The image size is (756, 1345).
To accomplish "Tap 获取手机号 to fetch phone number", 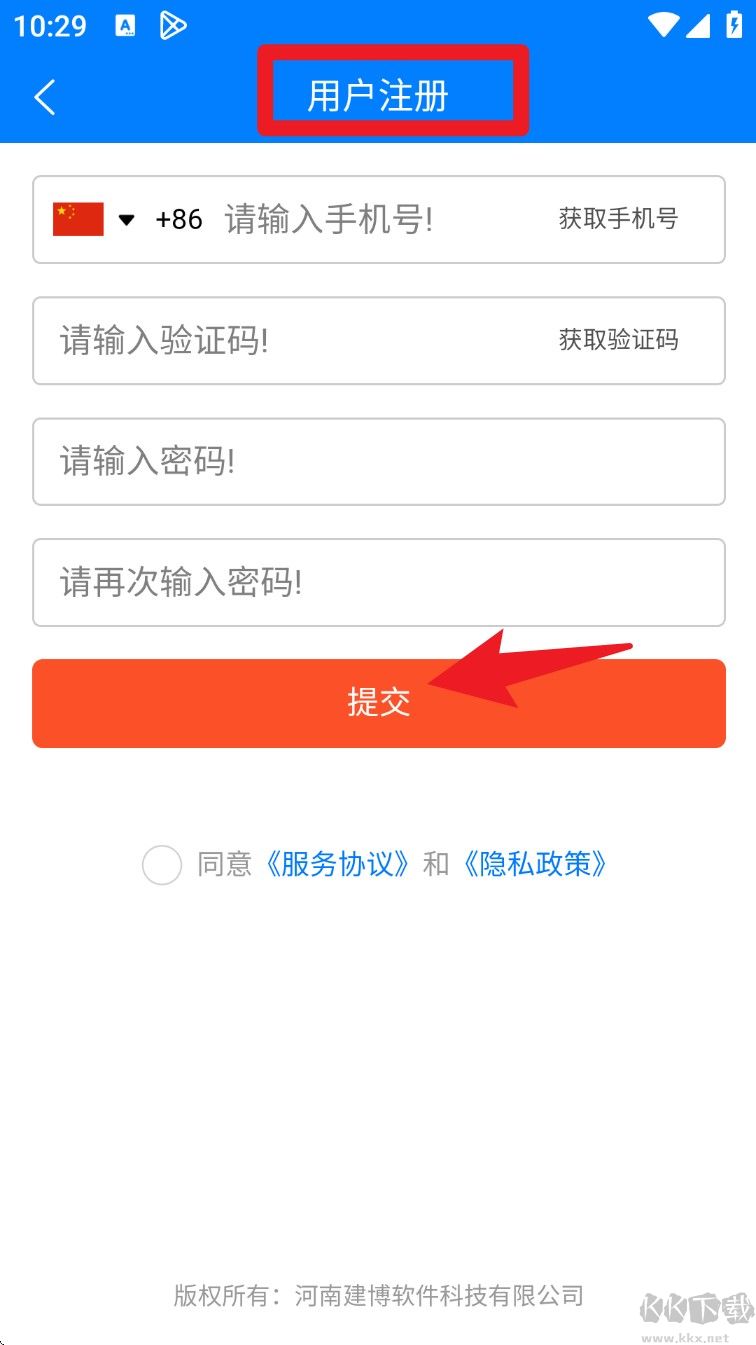I will click(x=618, y=219).
